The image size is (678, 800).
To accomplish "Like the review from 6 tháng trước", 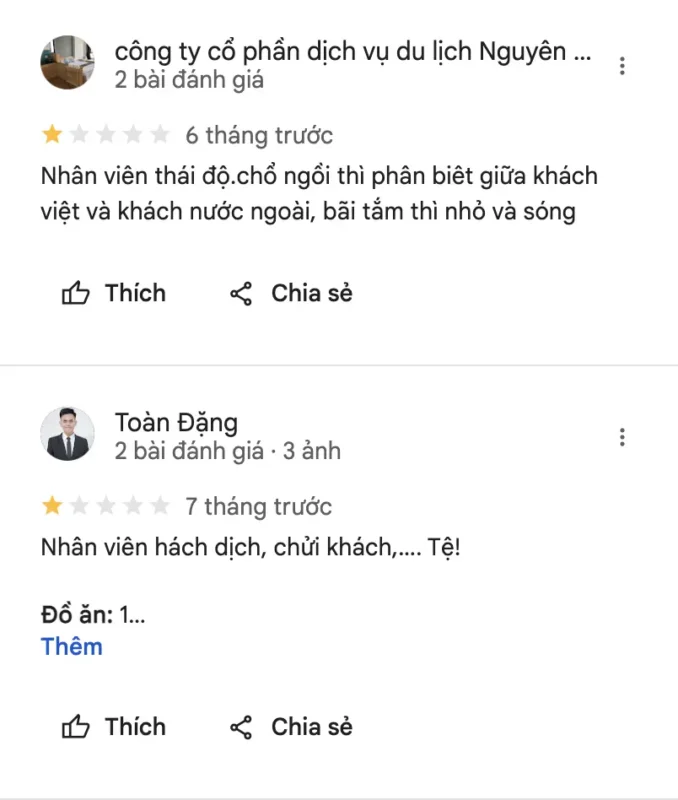I will coord(114,294).
